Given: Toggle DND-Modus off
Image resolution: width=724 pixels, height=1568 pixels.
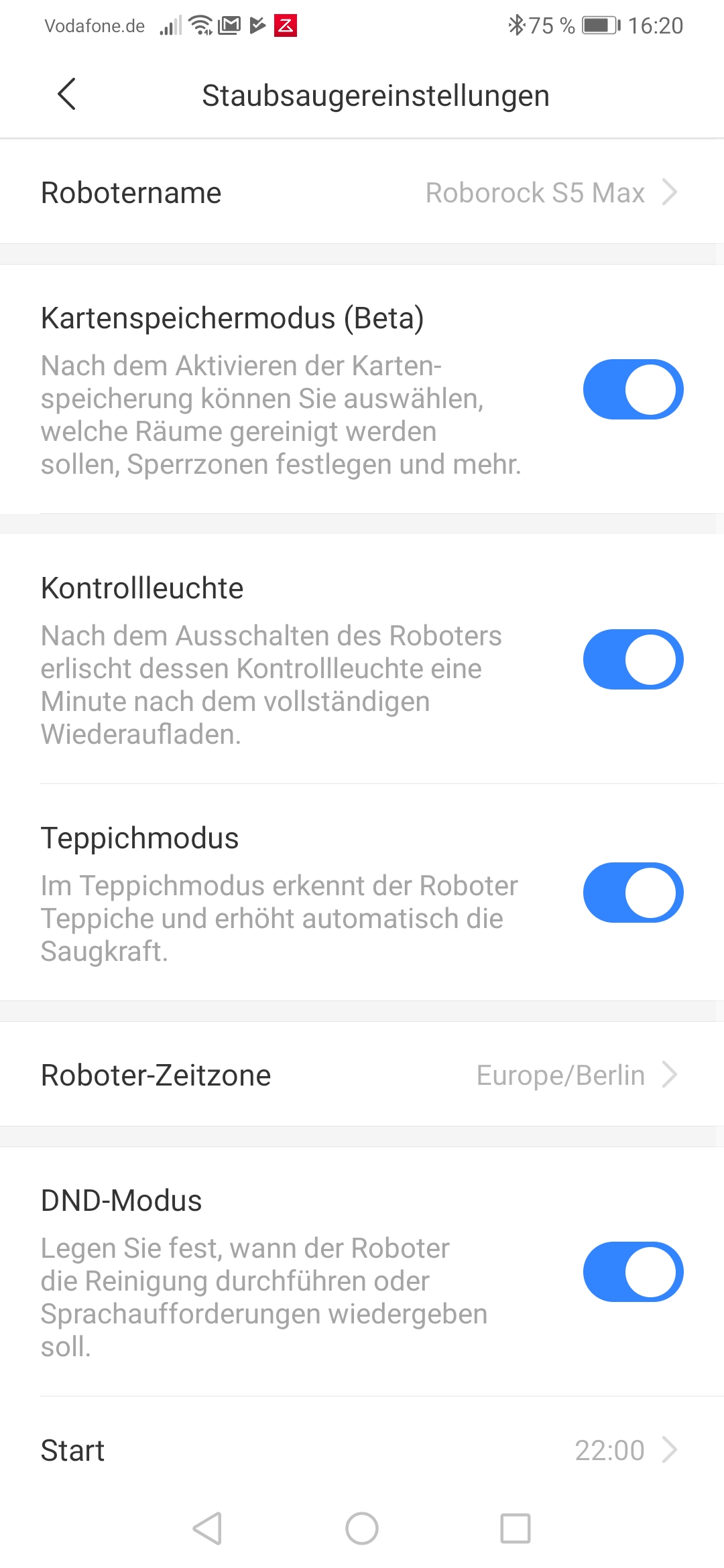Looking at the screenshot, I should tap(633, 1272).
